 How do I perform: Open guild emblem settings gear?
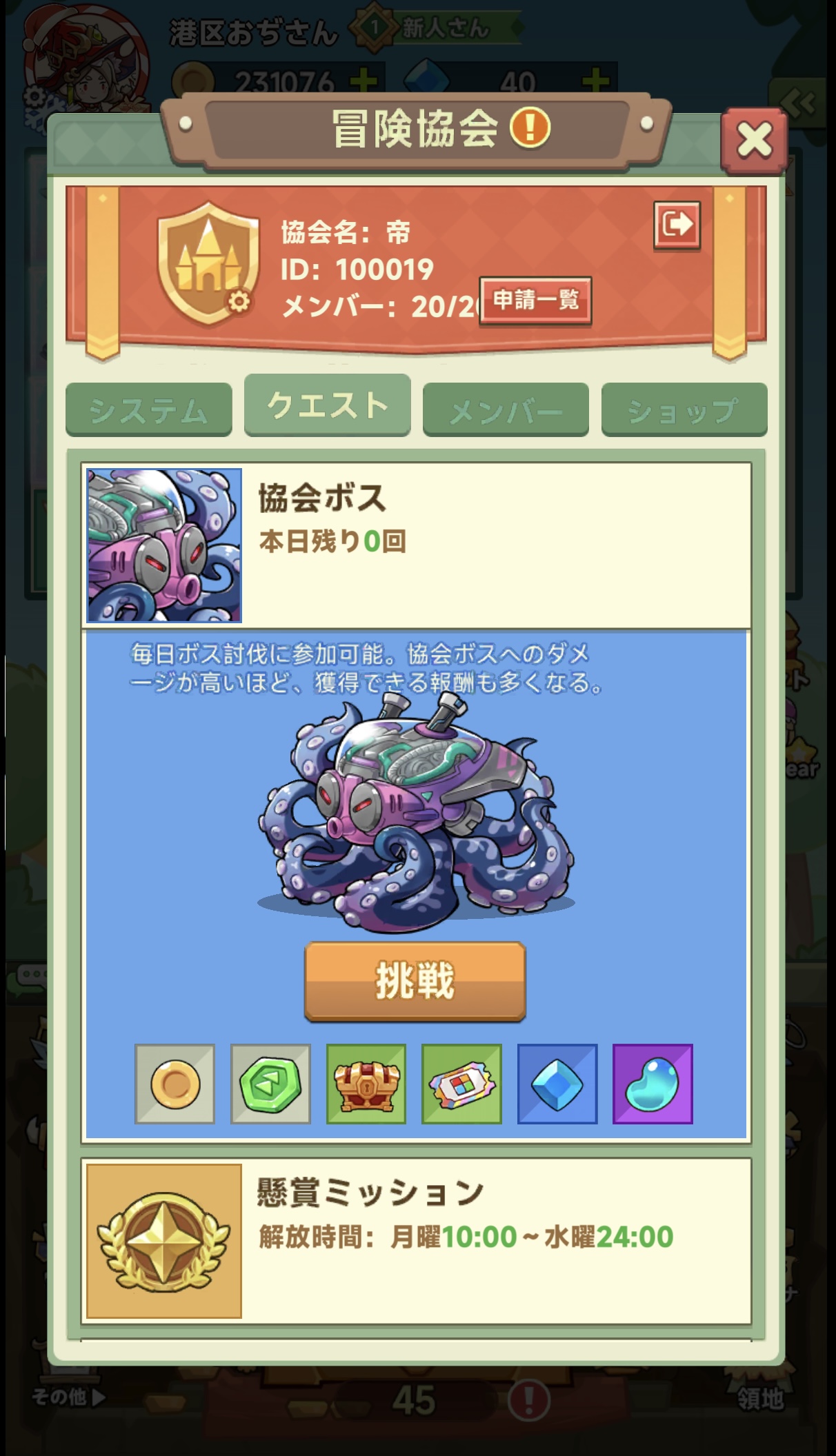(x=239, y=303)
